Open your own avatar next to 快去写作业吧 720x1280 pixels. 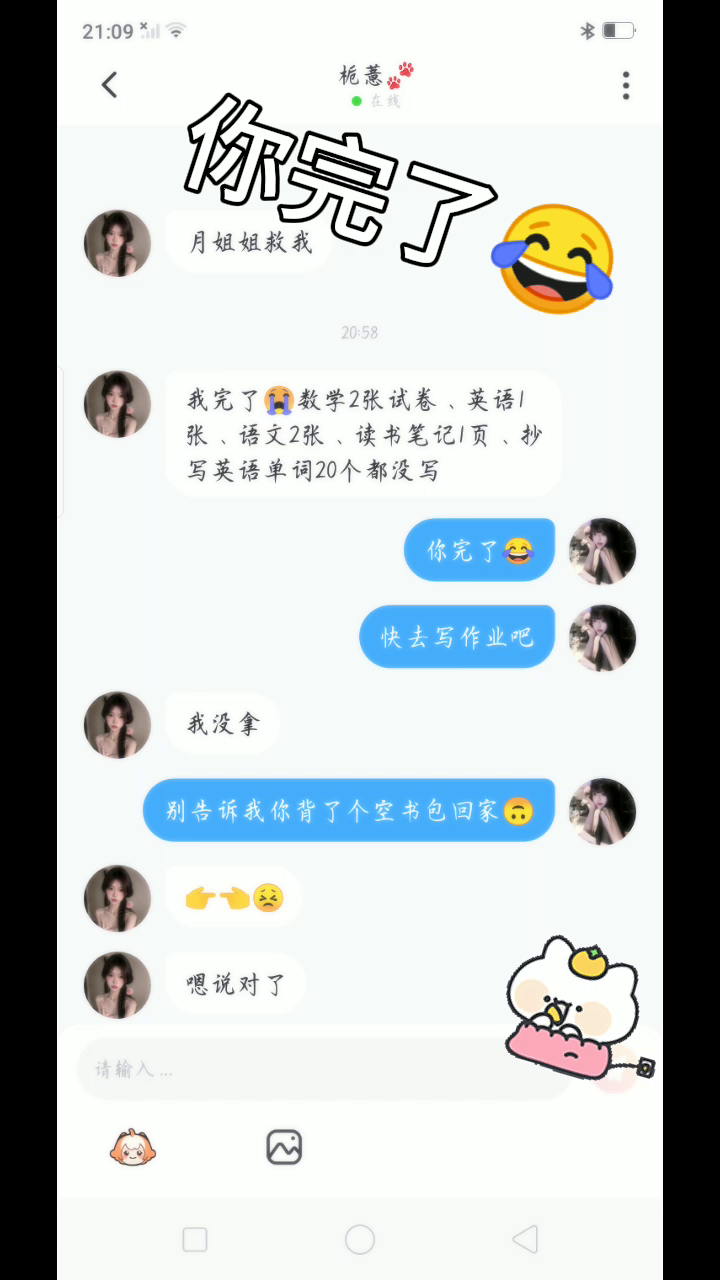tap(602, 637)
